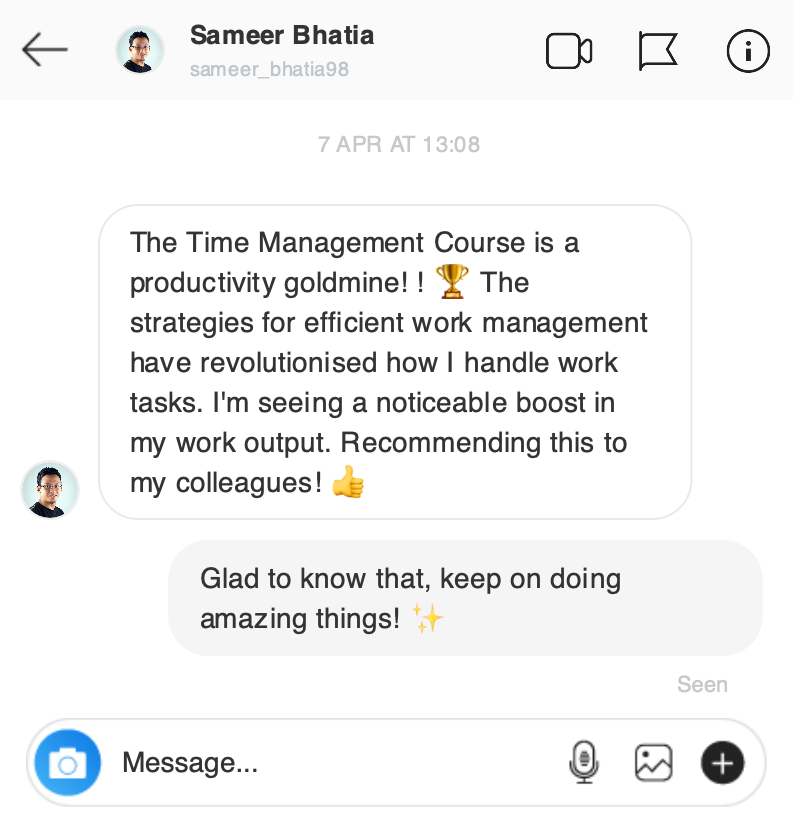The height and width of the screenshot is (832, 794).
Task: Record a voice message with the microphone
Action: pyautogui.click(x=583, y=764)
